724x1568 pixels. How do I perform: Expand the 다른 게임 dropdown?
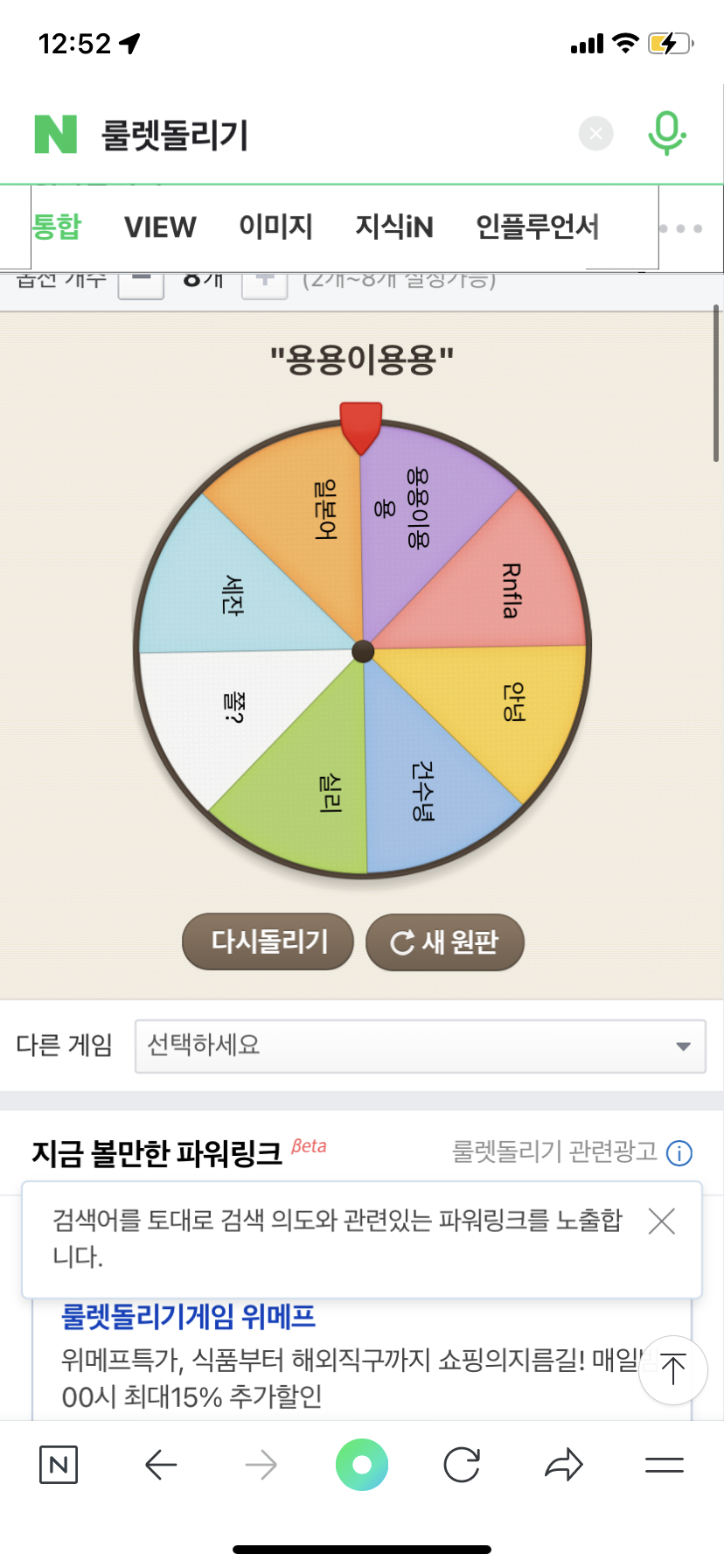point(420,1046)
